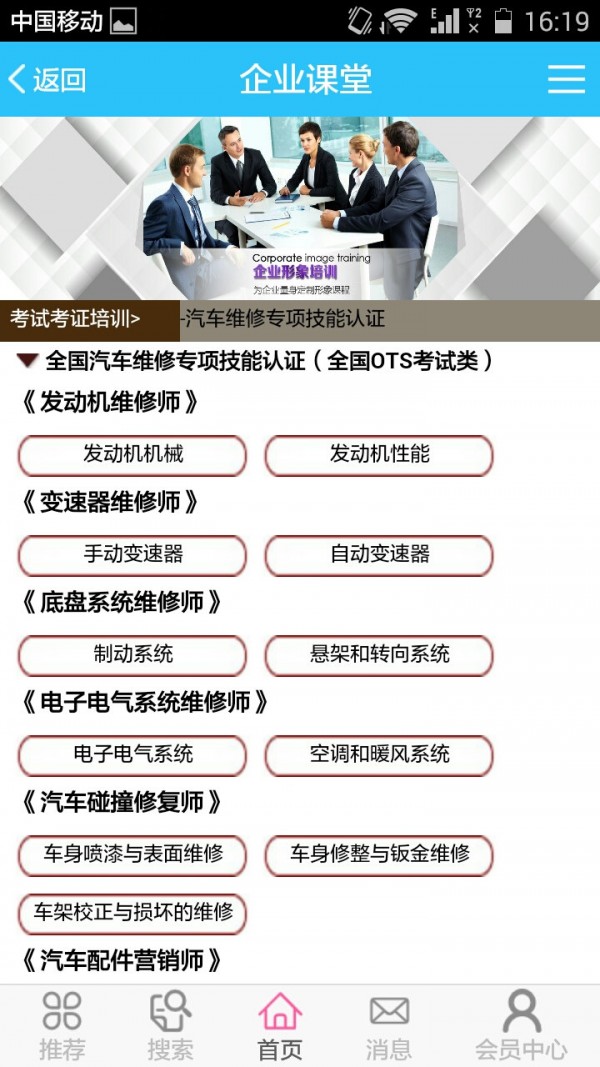Screen dimensions: 600x1067
Task: Open 自动变速器 course
Action: pyautogui.click(x=379, y=555)
